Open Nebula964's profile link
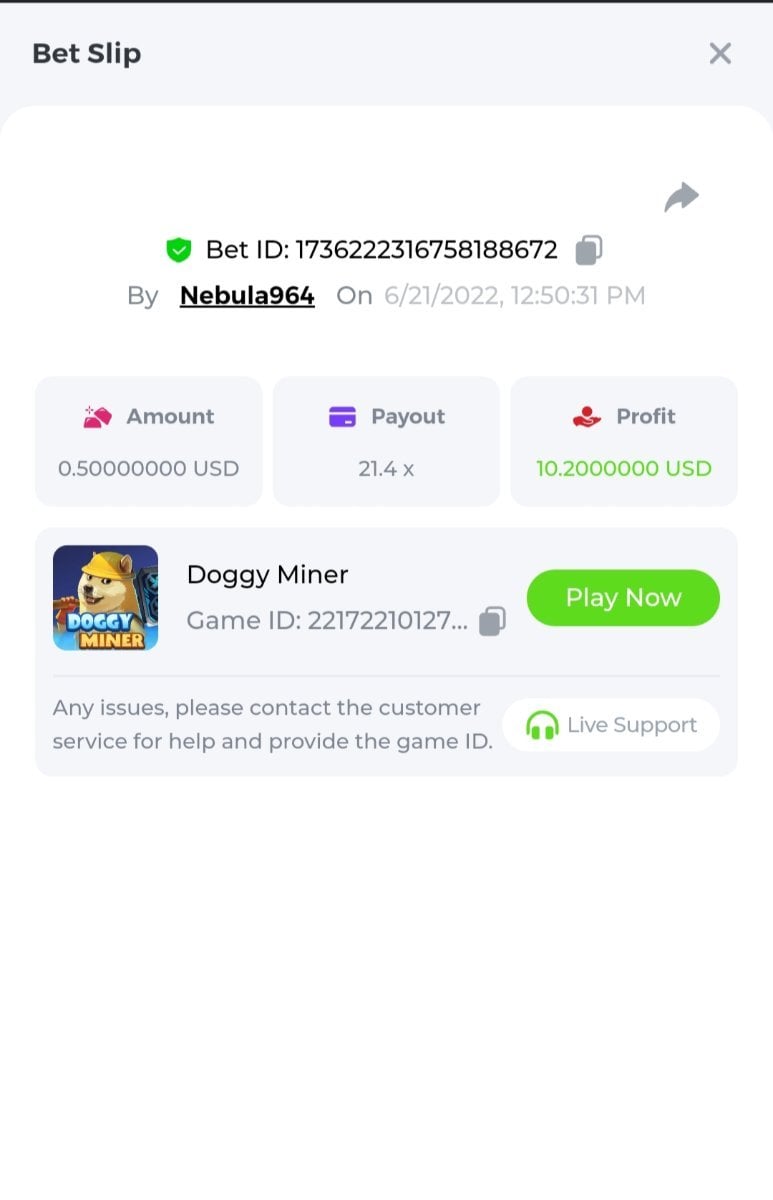The height and width of the screenshot is (1200, 773). tap(247, 296)
